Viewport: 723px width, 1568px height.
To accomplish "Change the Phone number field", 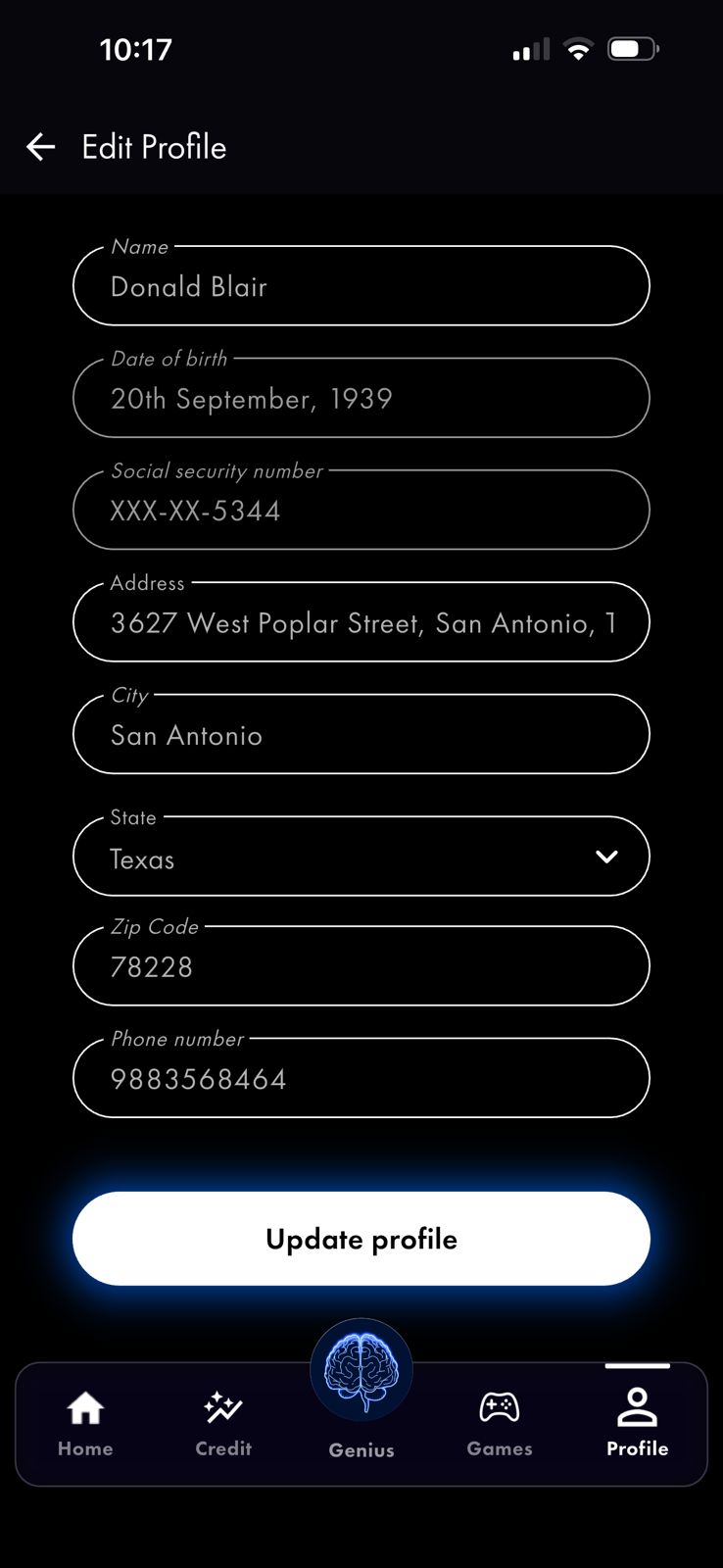I will tap(361, 1079).
